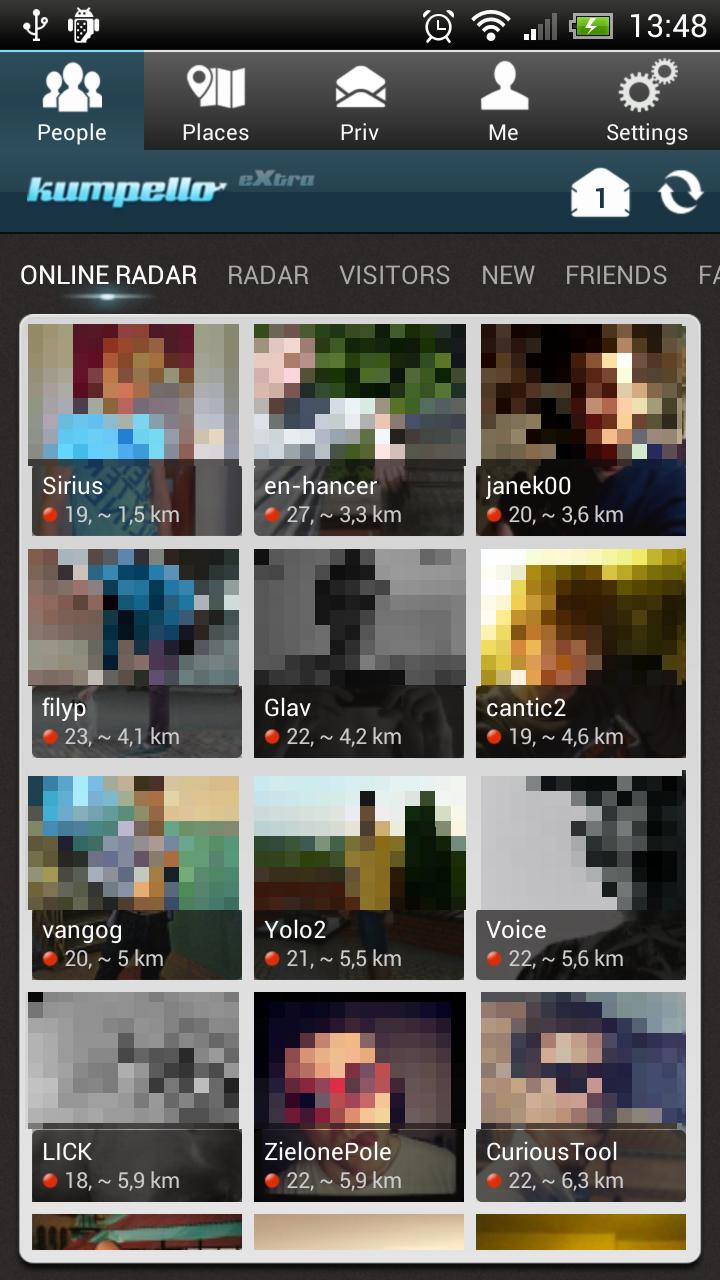
Task: Open vangog's profile
Action: (135, 876)
